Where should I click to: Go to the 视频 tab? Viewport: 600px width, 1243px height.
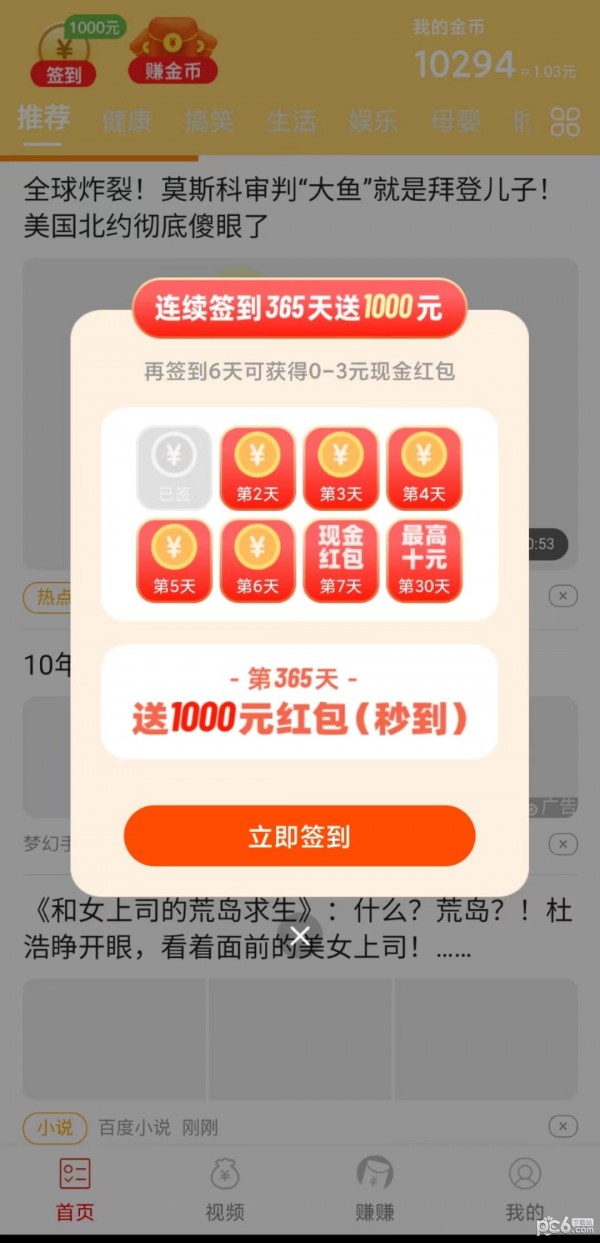click(225, 1190)
